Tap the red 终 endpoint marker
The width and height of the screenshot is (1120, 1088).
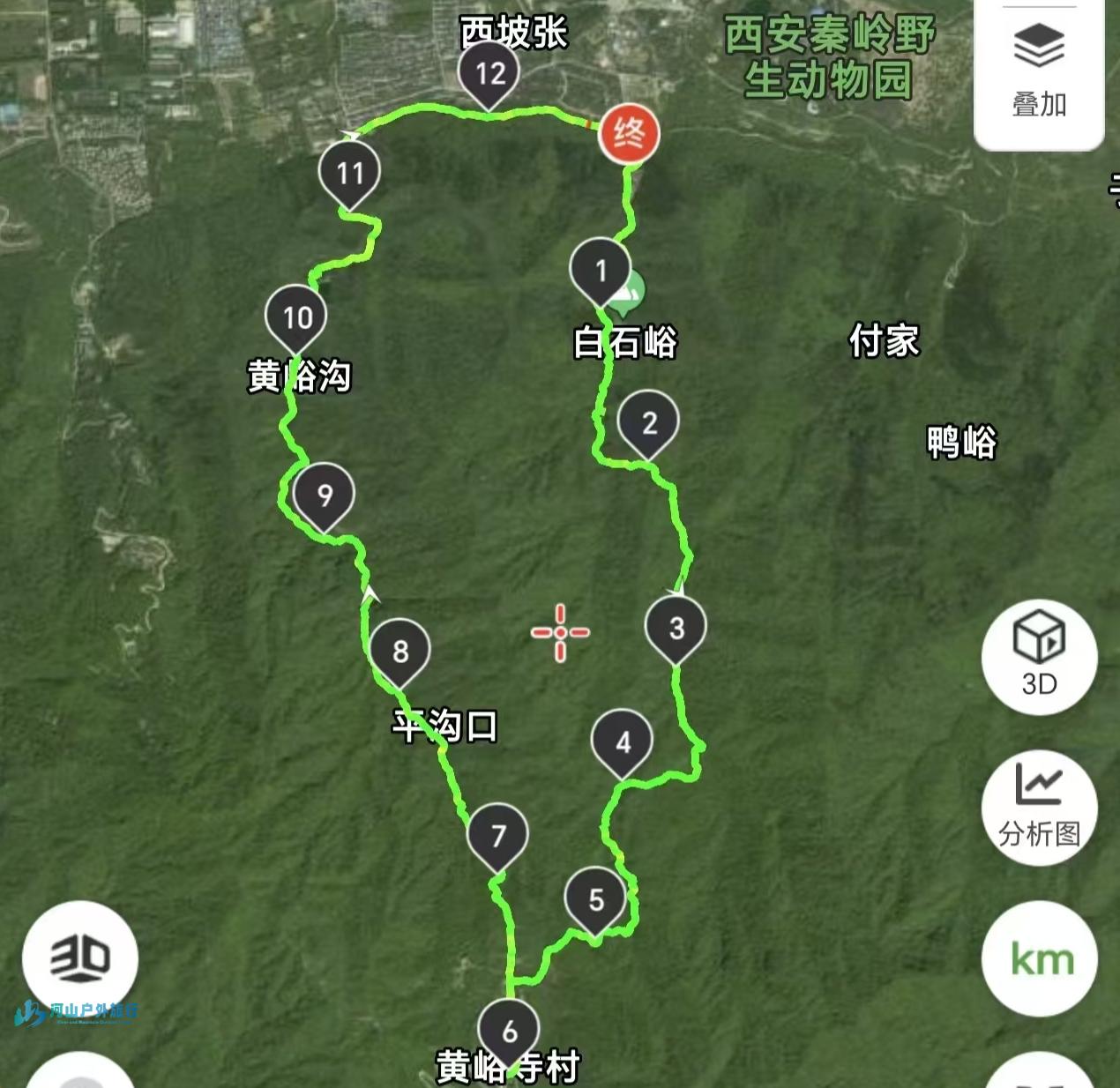click(629, 134)
